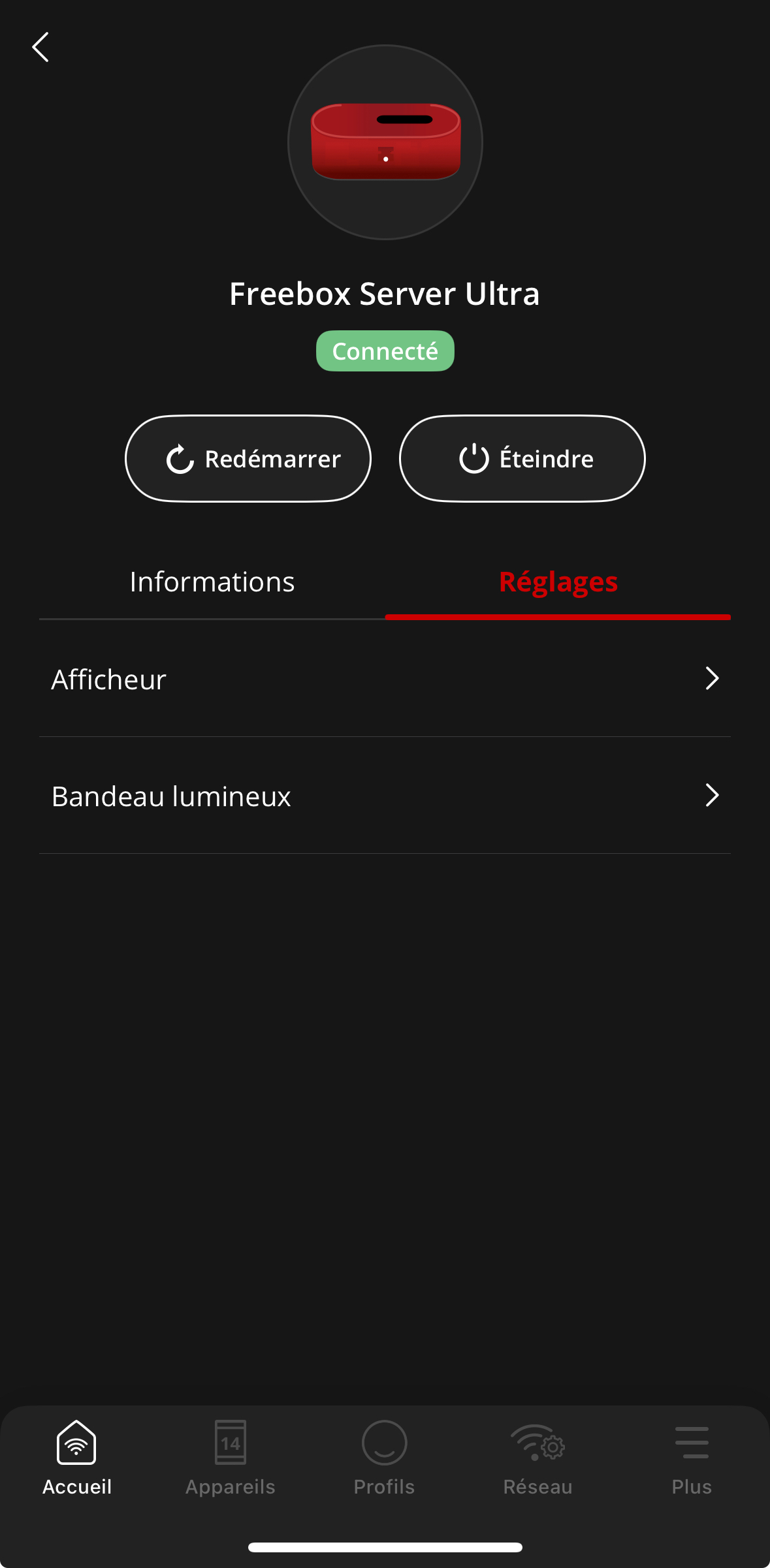Go back using the top-left arrow

click(40, 47)
